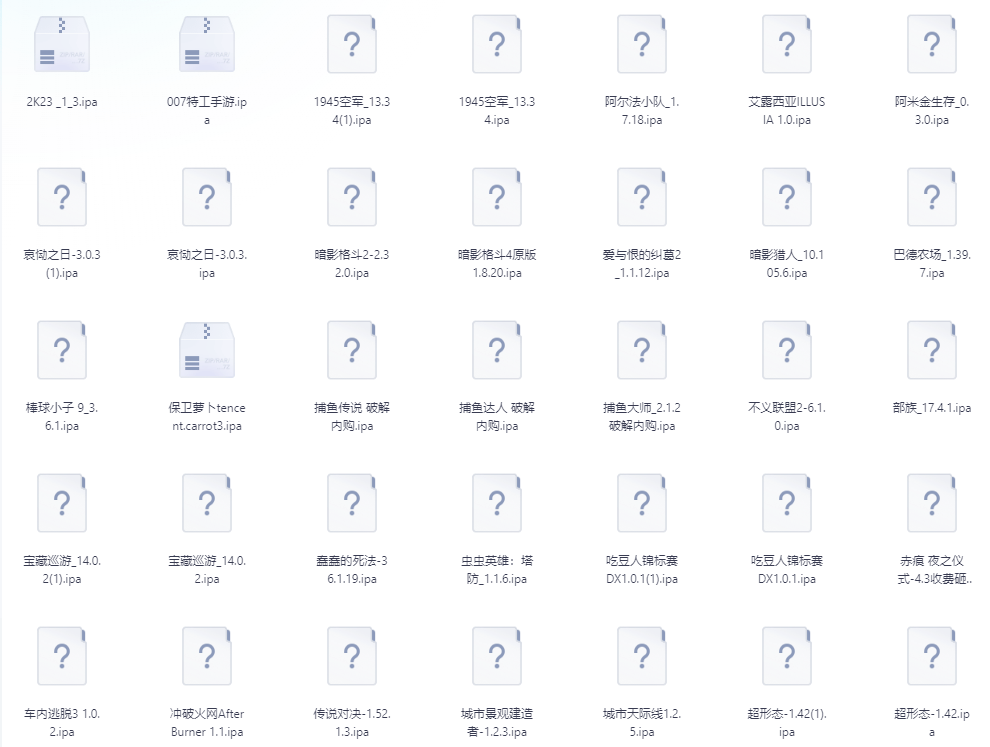
Task: Open 暗影格斗4原版1.8.20.ipa file
Action: [497, 197]
